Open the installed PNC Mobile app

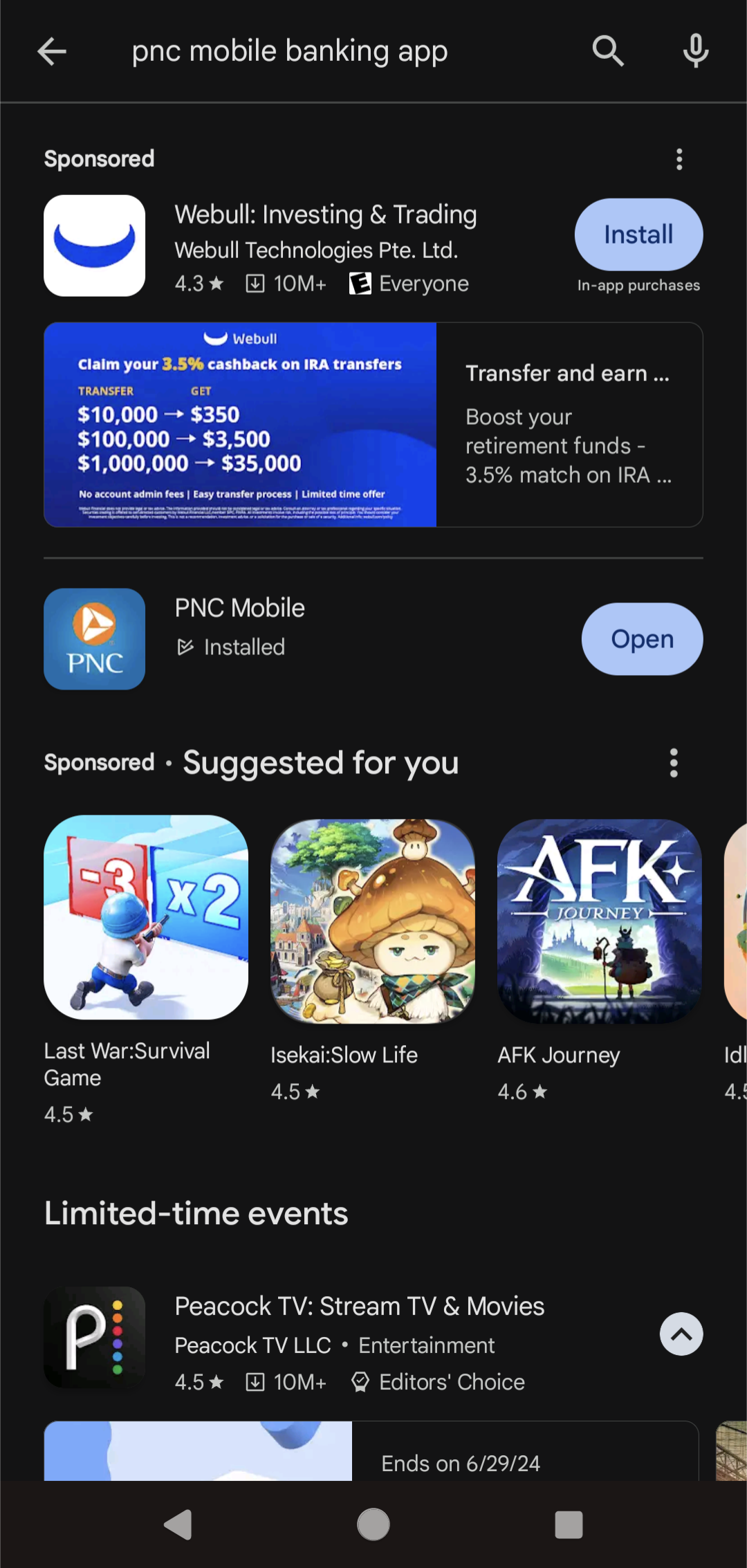coord(642,639)
